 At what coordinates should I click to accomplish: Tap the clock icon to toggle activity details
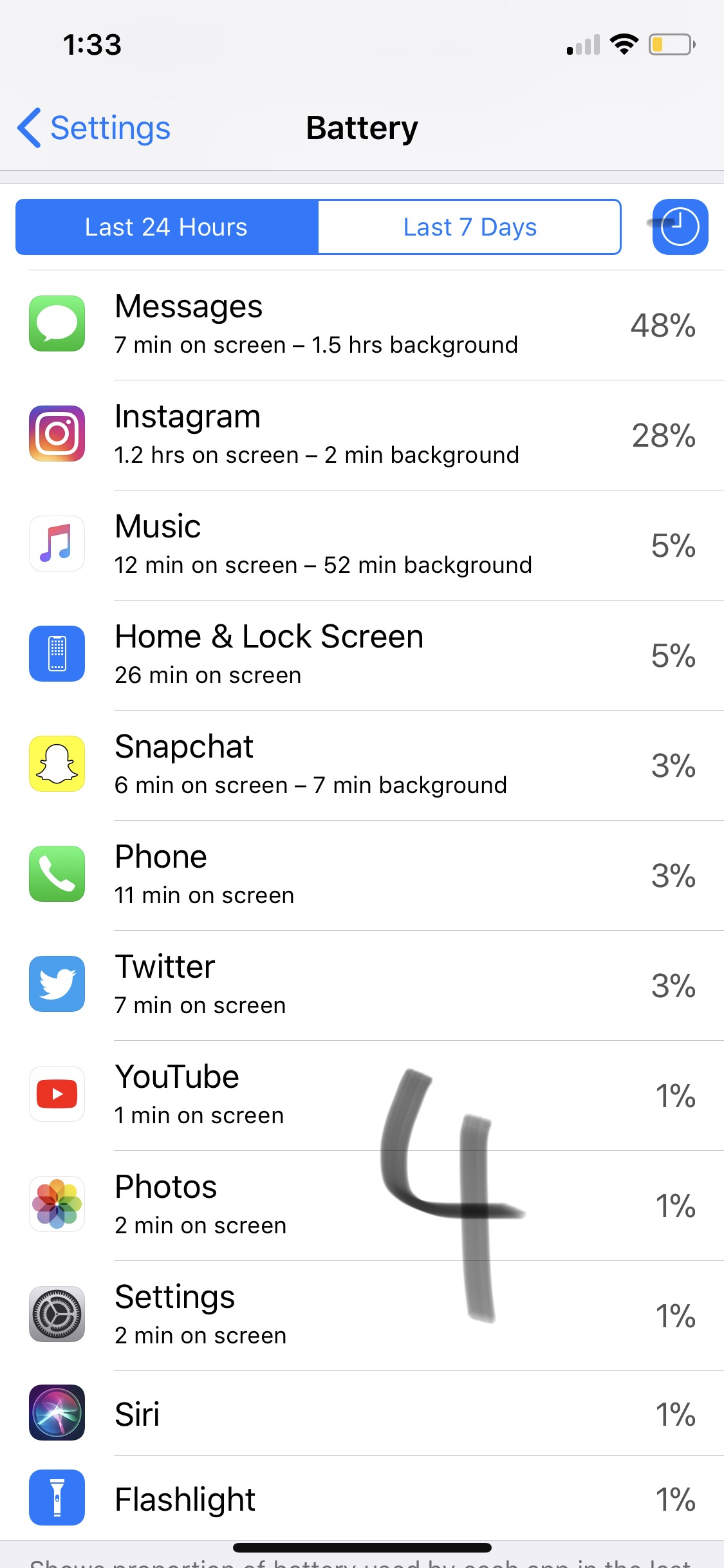tap(680, 227)
